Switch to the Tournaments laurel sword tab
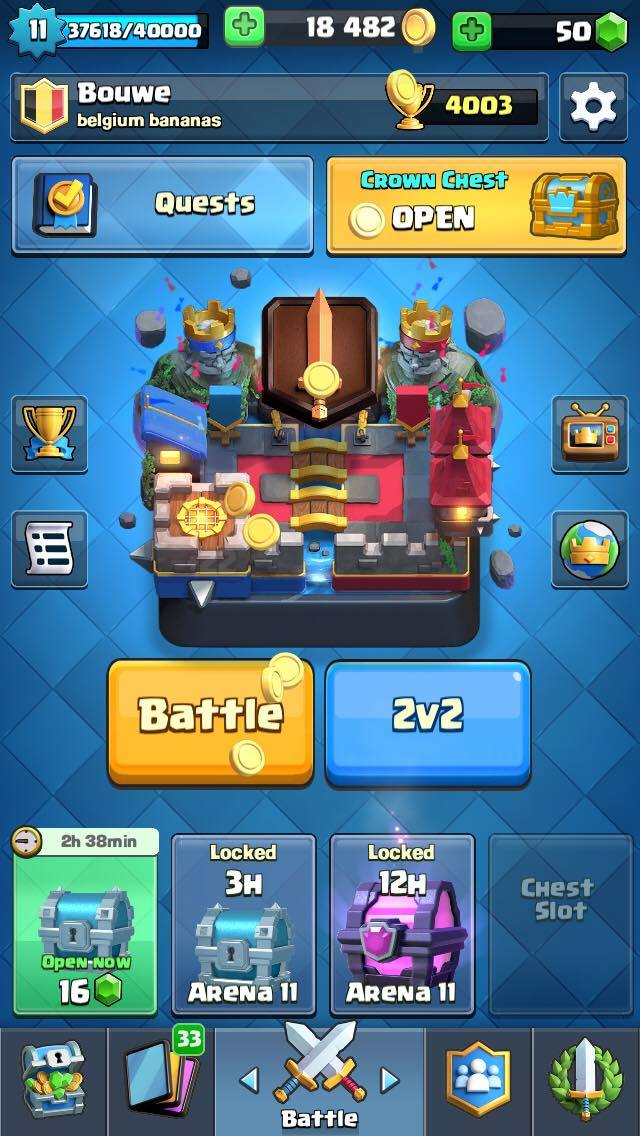The height and width of the screenshot is (1136, 640). pos(586,1081)
